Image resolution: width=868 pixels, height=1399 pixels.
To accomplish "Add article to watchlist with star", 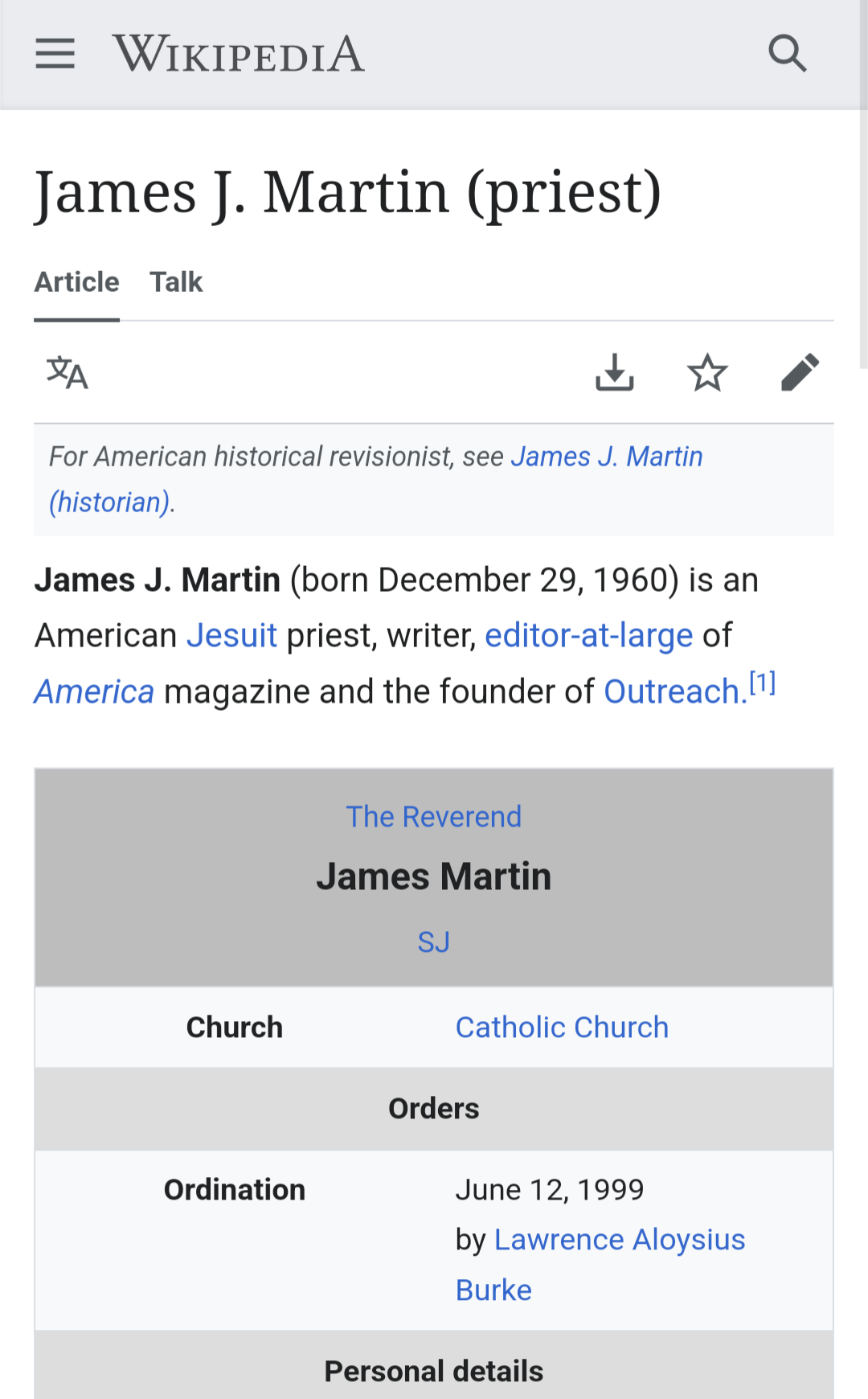I will tap(707, 372).
